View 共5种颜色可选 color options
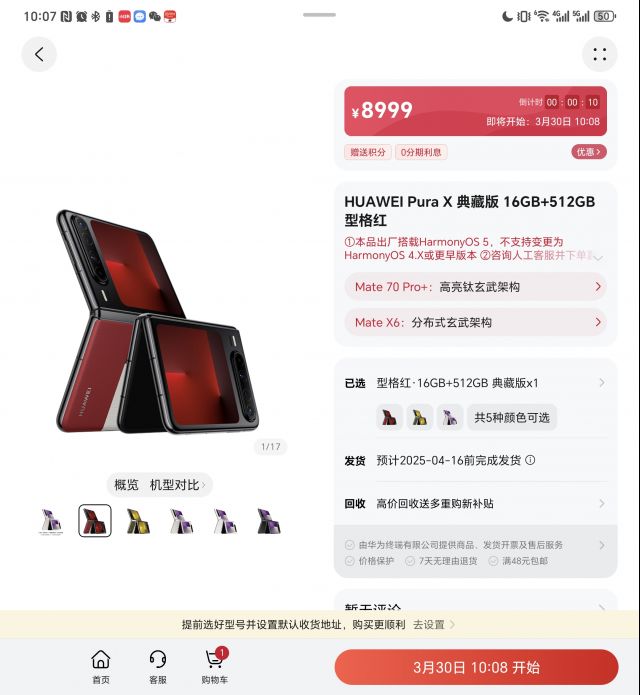 point(511,417)
